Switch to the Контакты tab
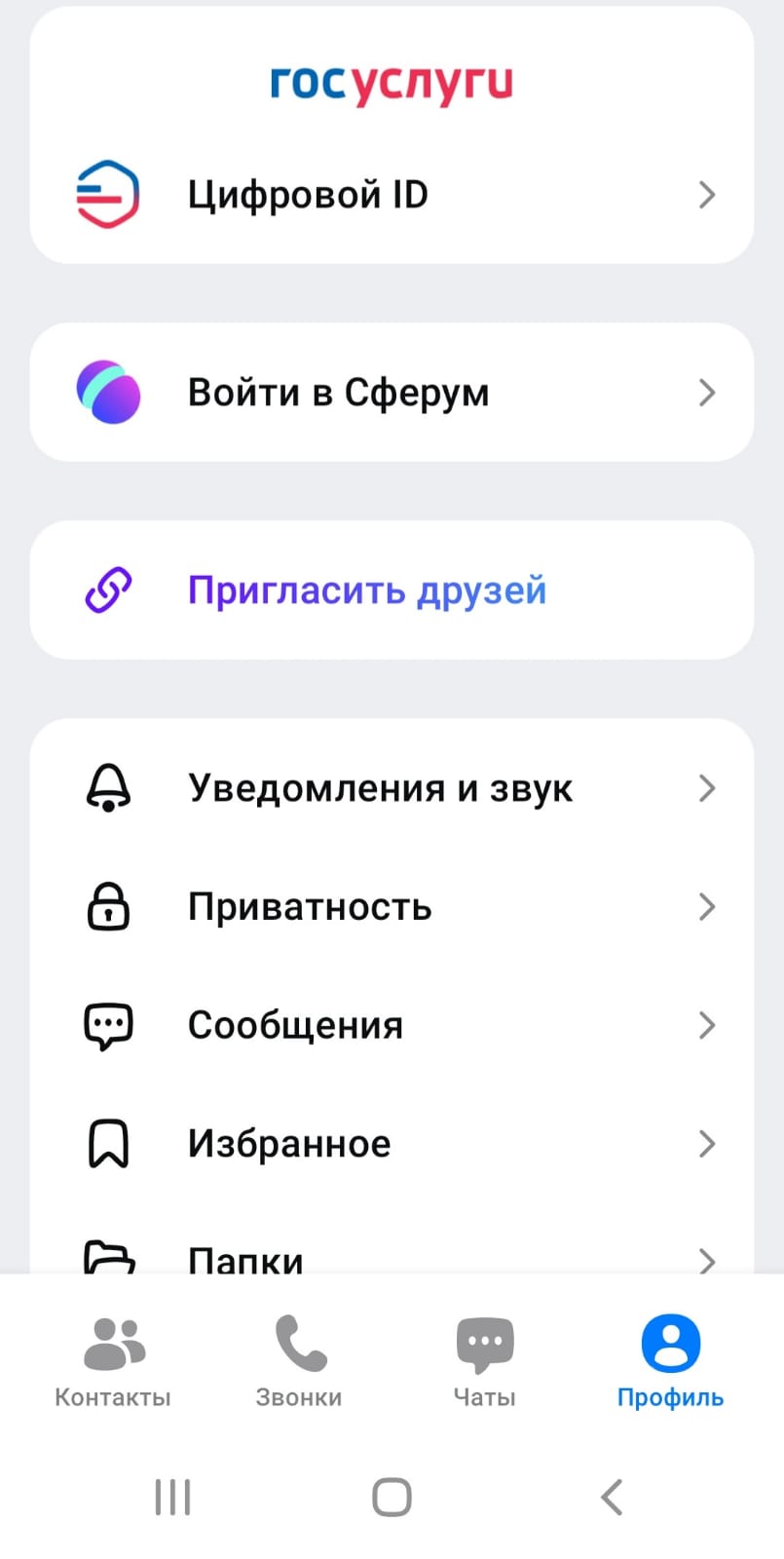The height and width of the screenshot is (1559, 784). click(x=113, y=1362)
